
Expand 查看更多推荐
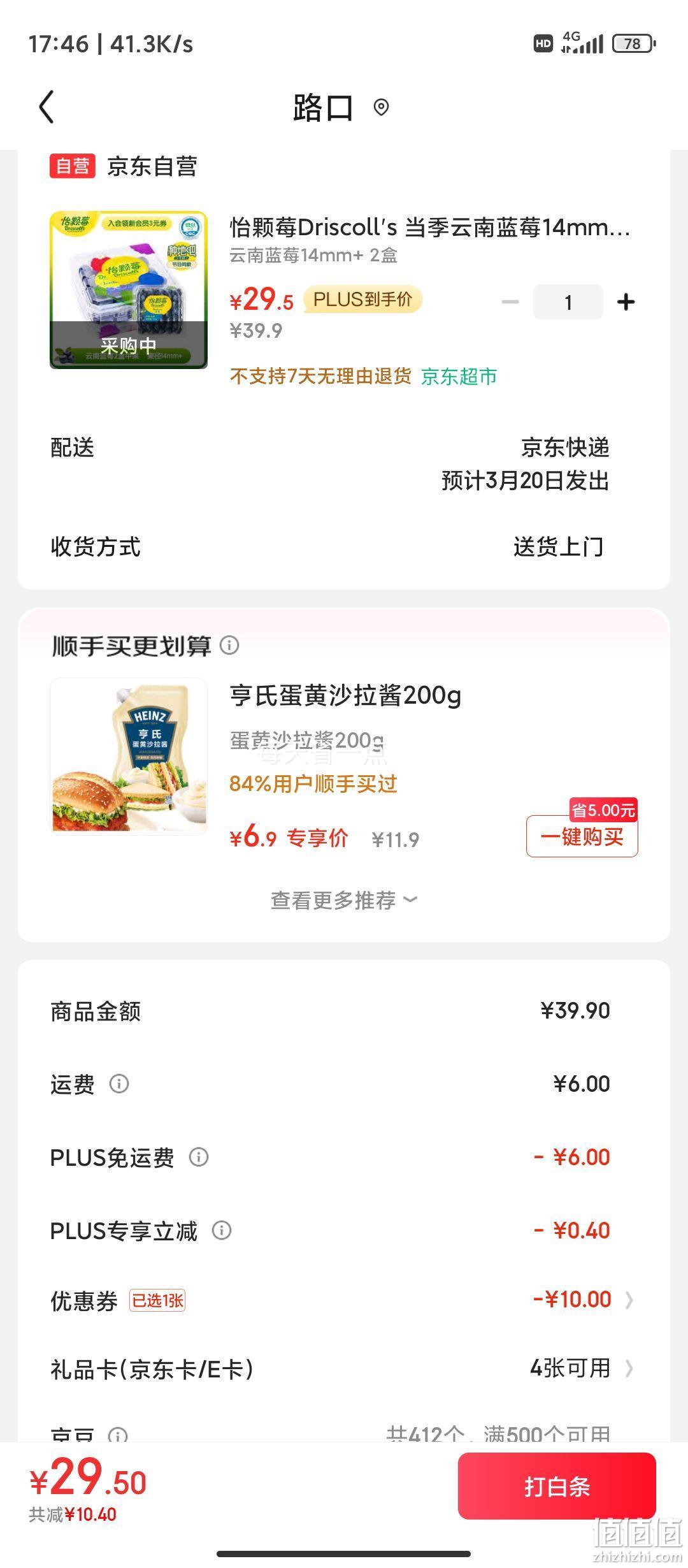pos(344,900)
